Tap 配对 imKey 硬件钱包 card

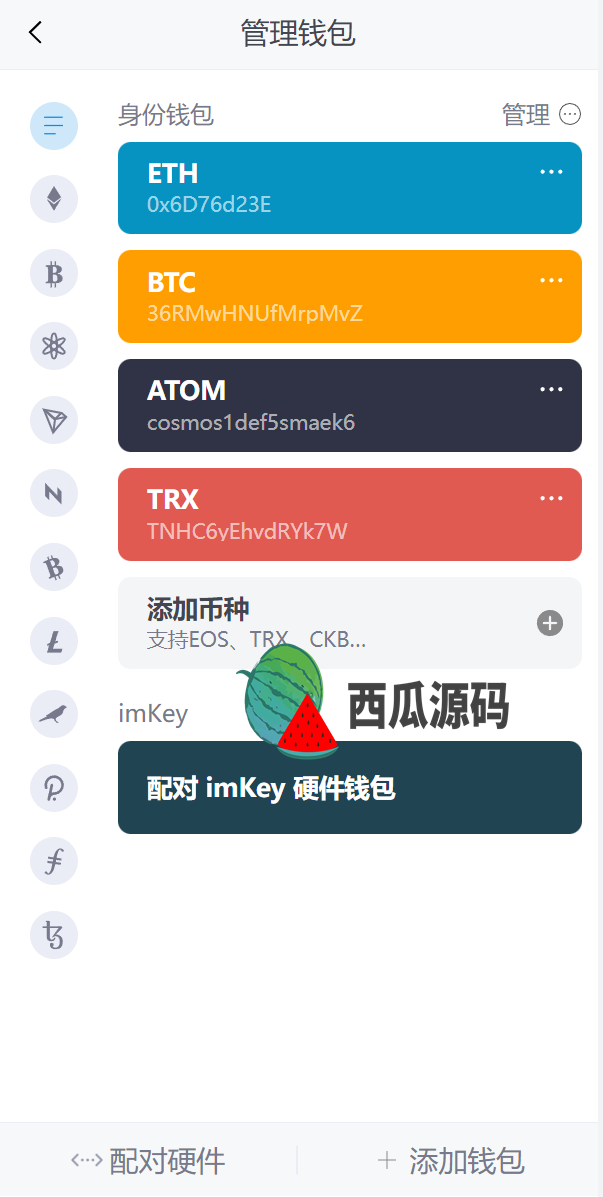[x=350, y=787]
